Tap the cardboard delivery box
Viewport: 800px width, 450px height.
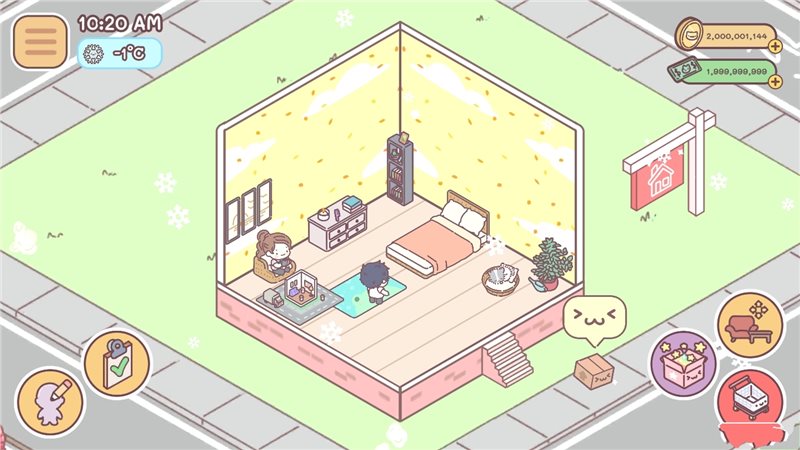[594, 372]
